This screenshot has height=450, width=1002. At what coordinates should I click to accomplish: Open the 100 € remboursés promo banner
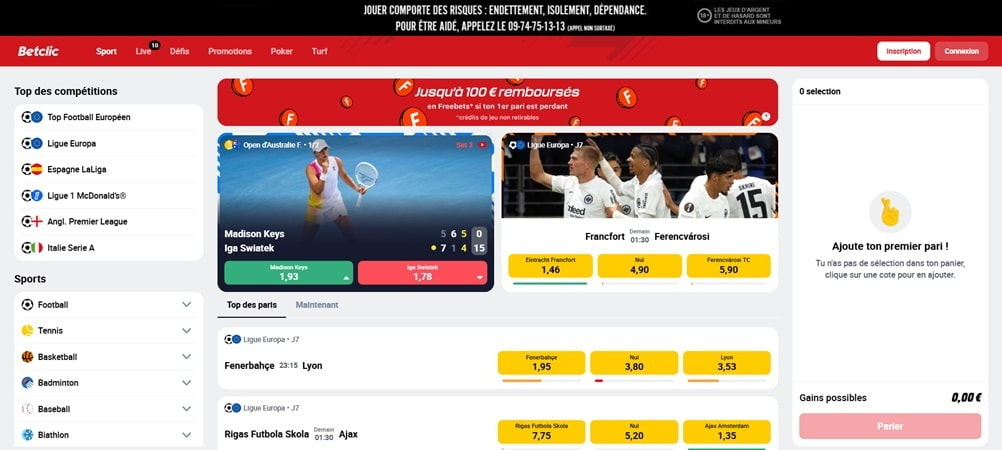(497, 102)
